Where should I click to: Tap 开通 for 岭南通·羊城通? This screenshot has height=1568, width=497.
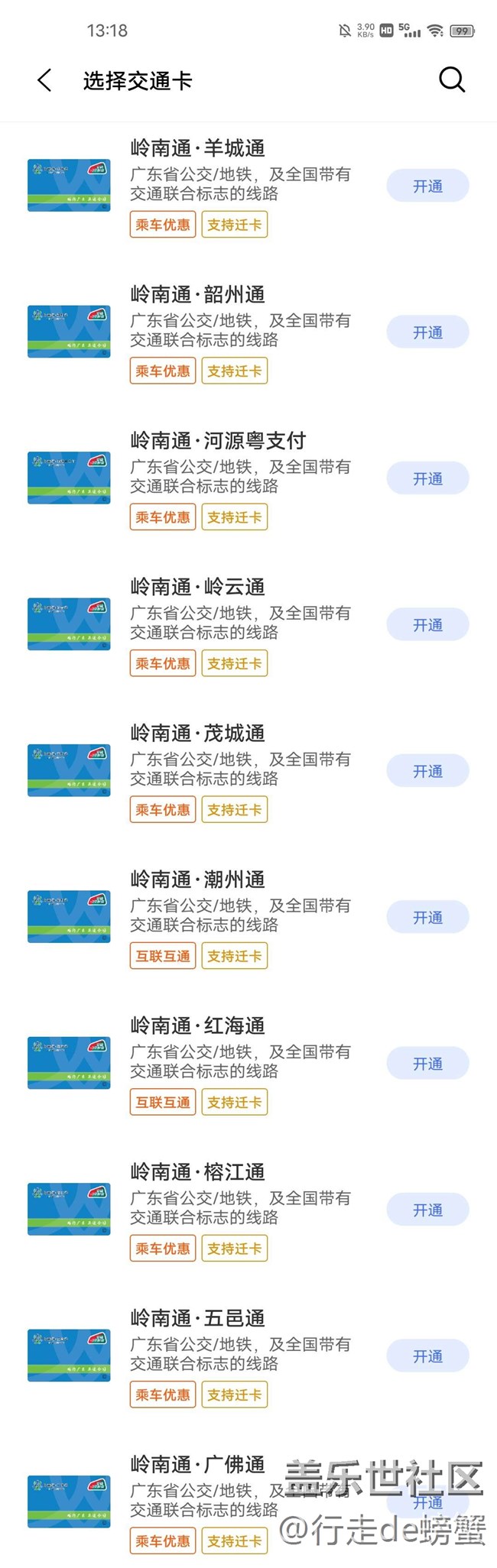tap(427, 186)
